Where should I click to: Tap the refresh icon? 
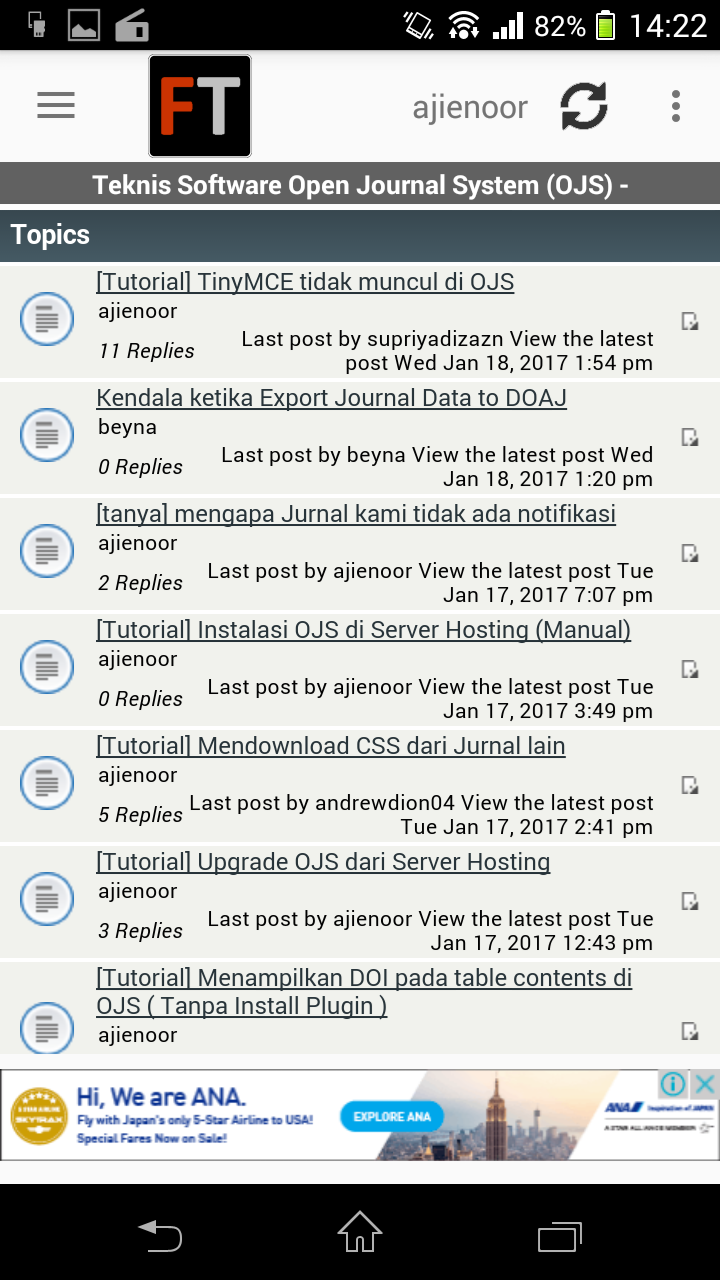click(584, 107)
